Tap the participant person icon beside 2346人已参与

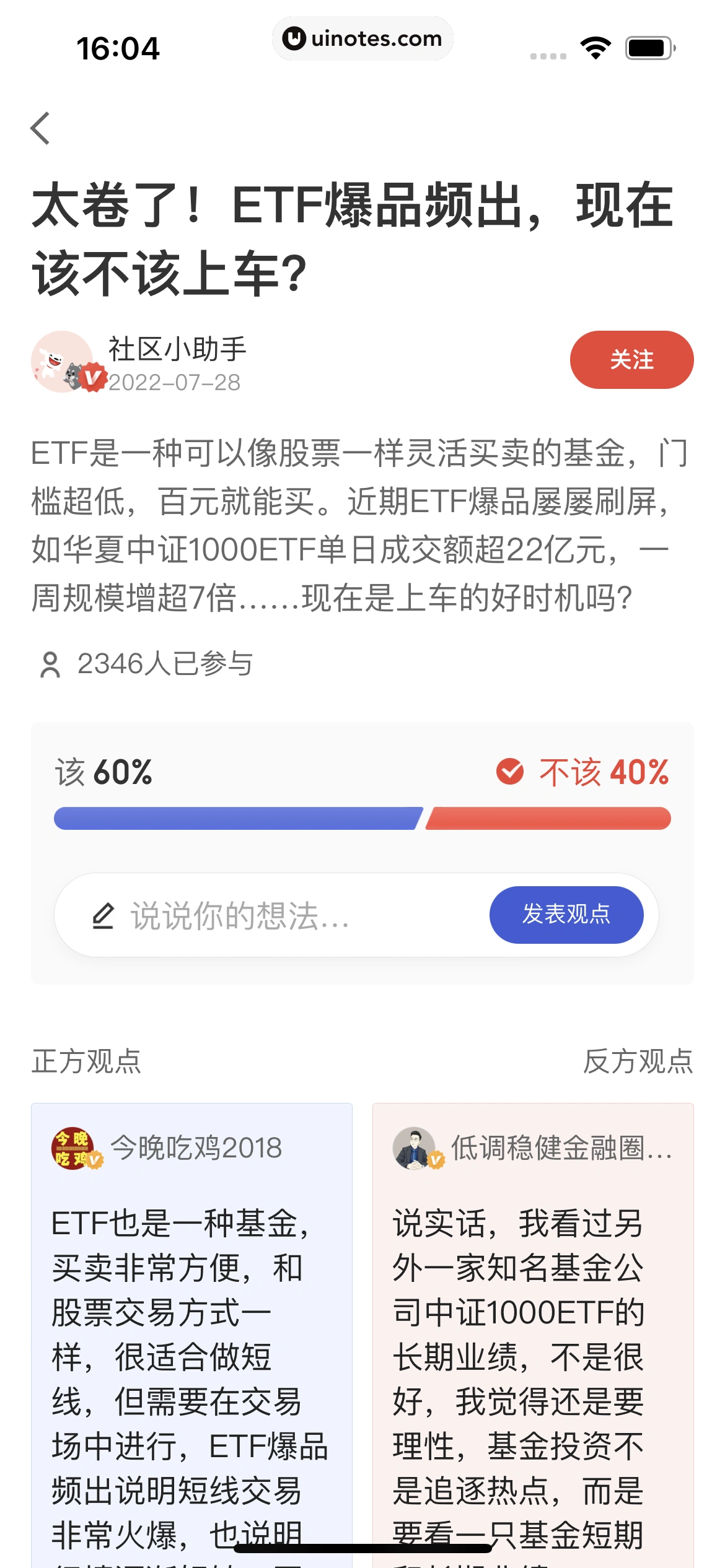pos(50,663)
